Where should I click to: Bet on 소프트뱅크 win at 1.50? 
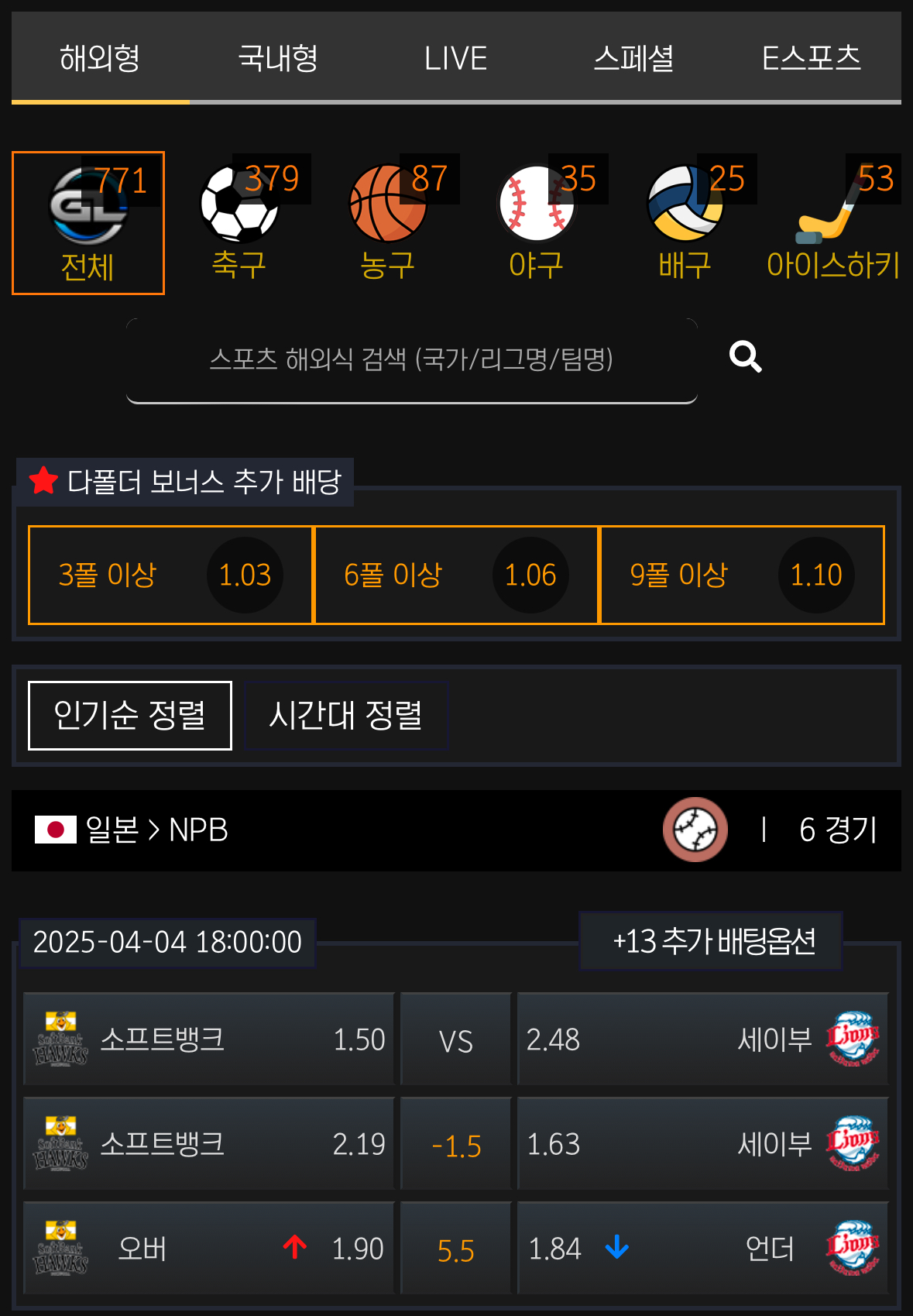click(209, 1039)
